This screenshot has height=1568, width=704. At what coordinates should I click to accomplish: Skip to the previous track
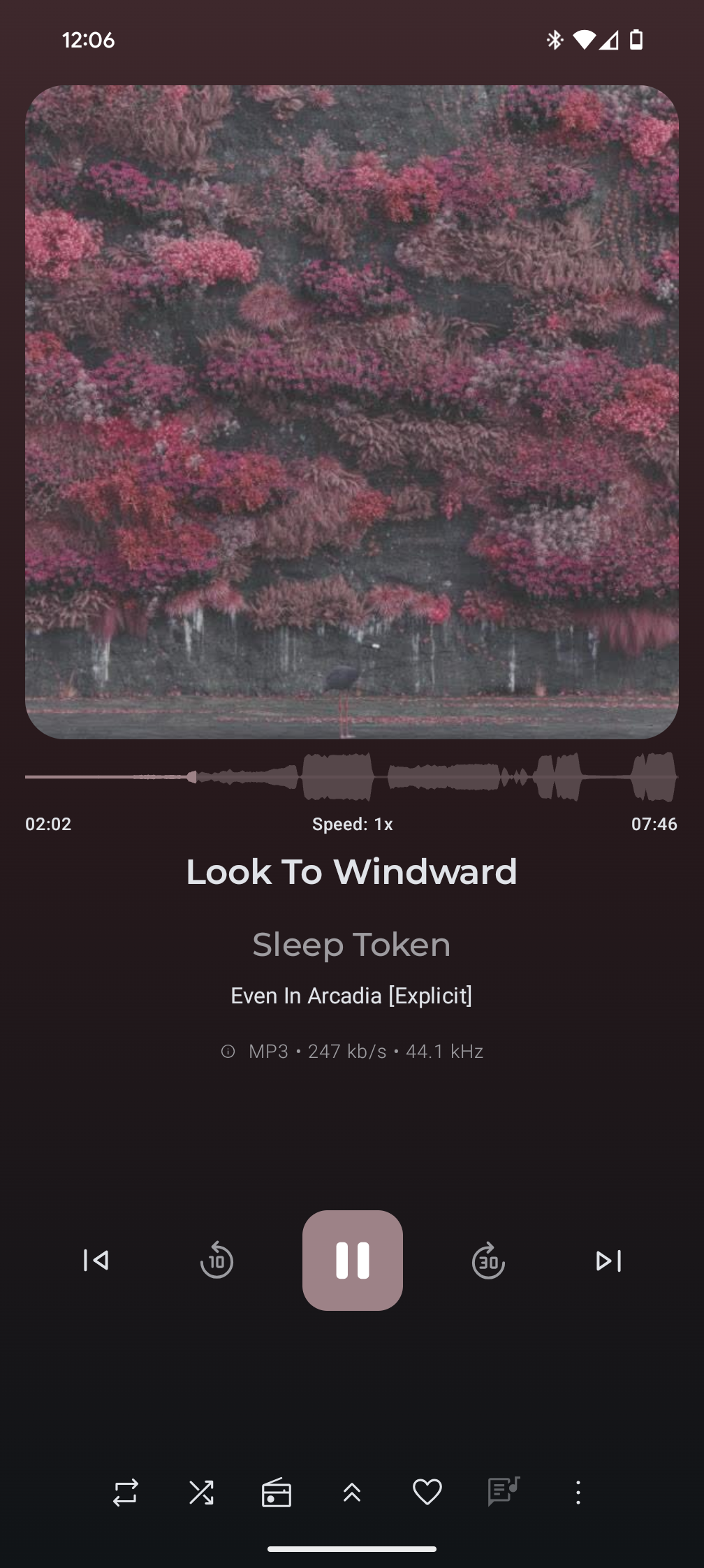coord(96,1260)
